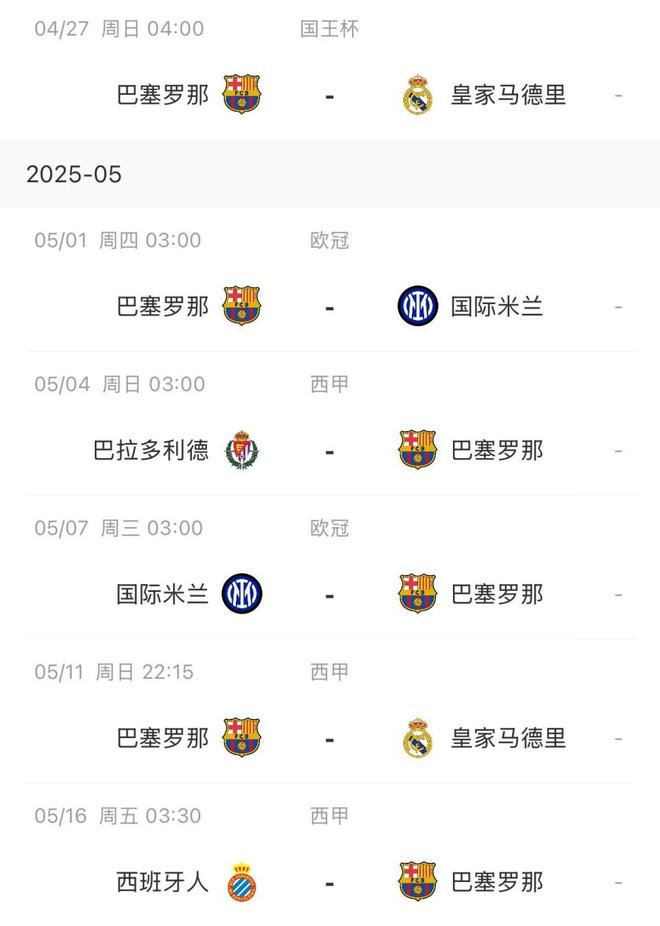
Task: Open the 05/01 Barcelona vs Inter Milan match
Action: point(329,306)
